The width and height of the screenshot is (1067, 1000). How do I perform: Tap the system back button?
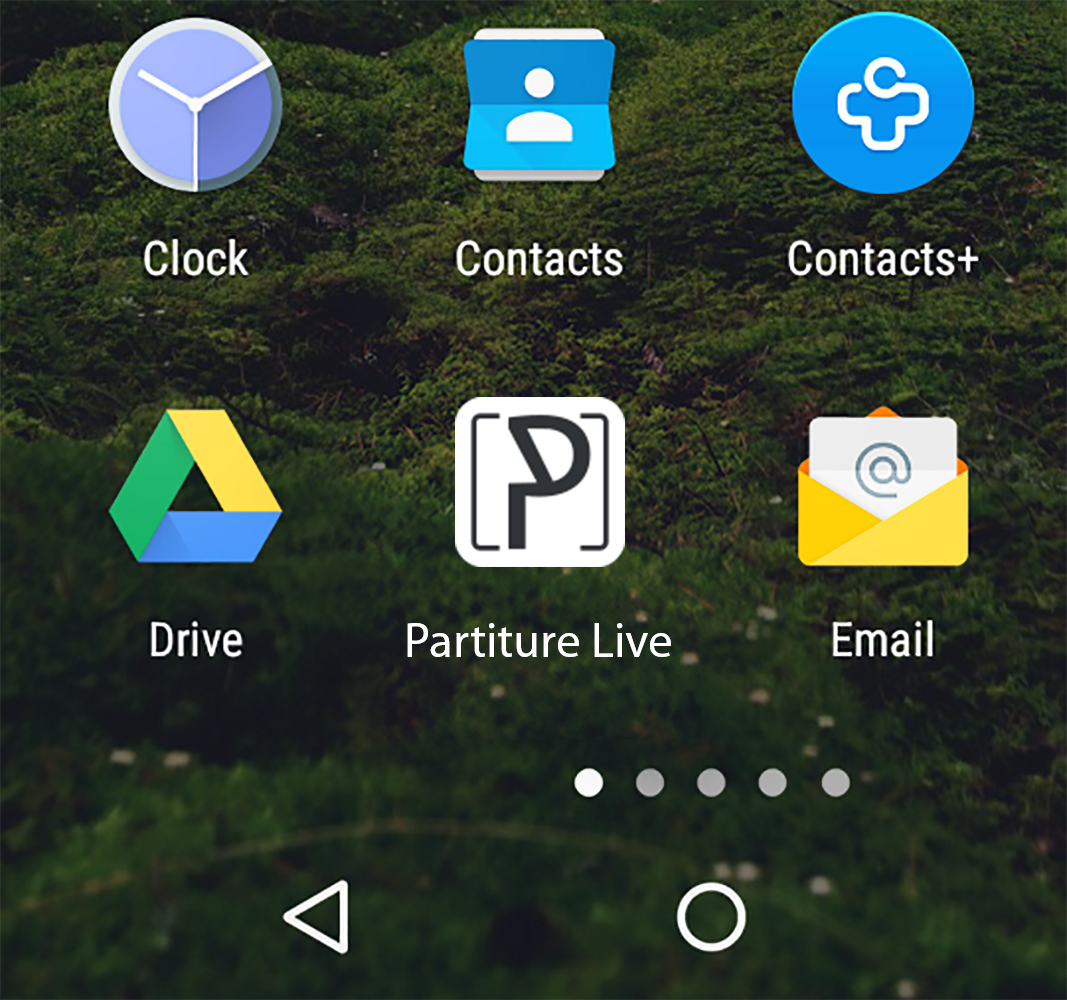pyautogui.click(x=318, y=915)
